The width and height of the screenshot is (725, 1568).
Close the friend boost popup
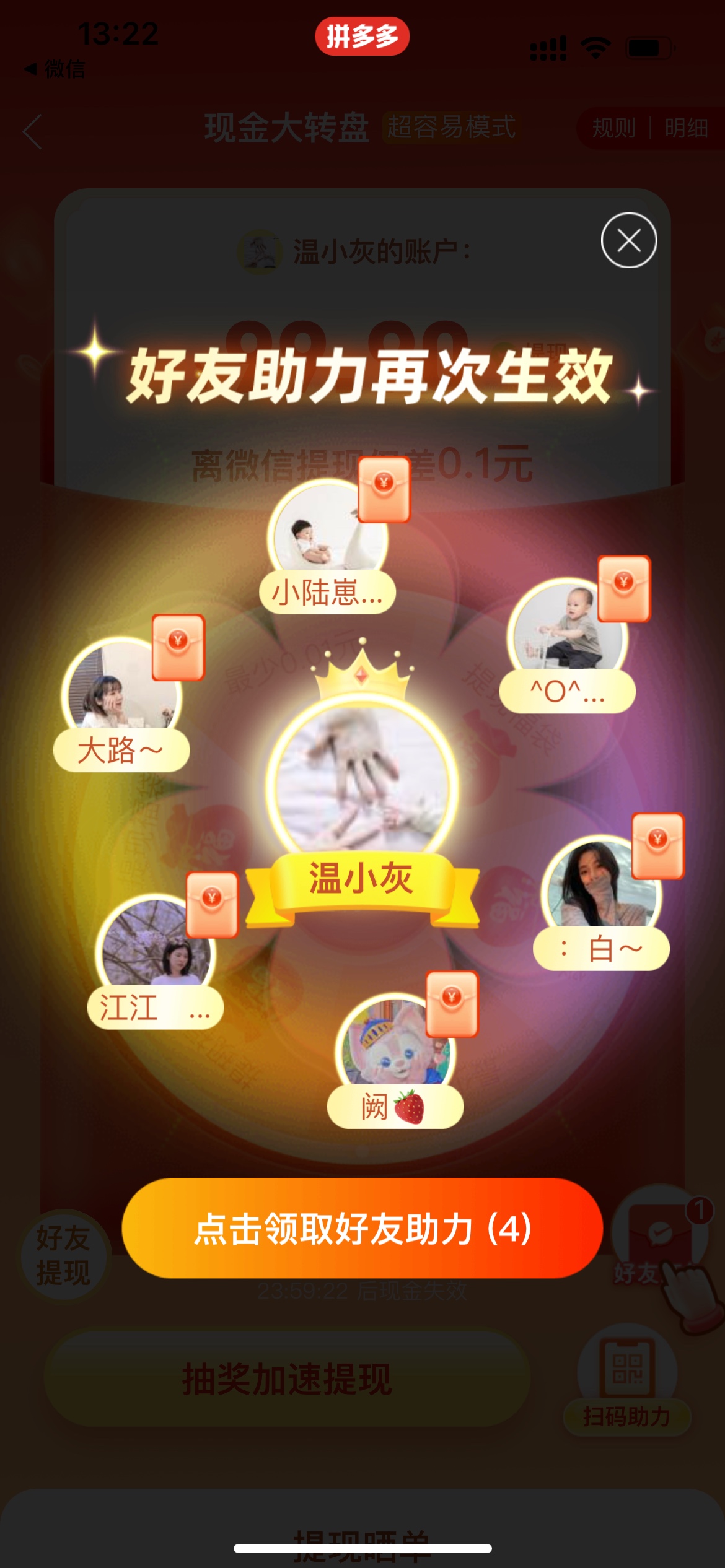pos(629,240)
